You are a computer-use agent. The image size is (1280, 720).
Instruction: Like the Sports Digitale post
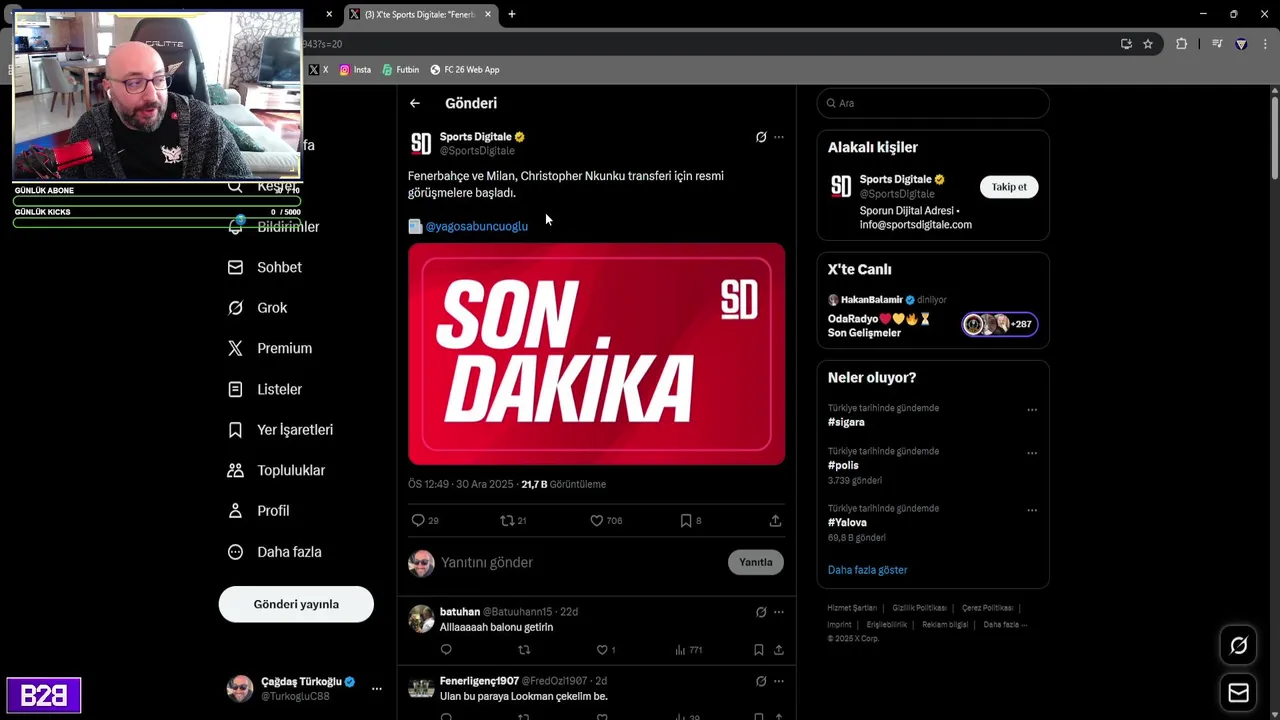597,521
